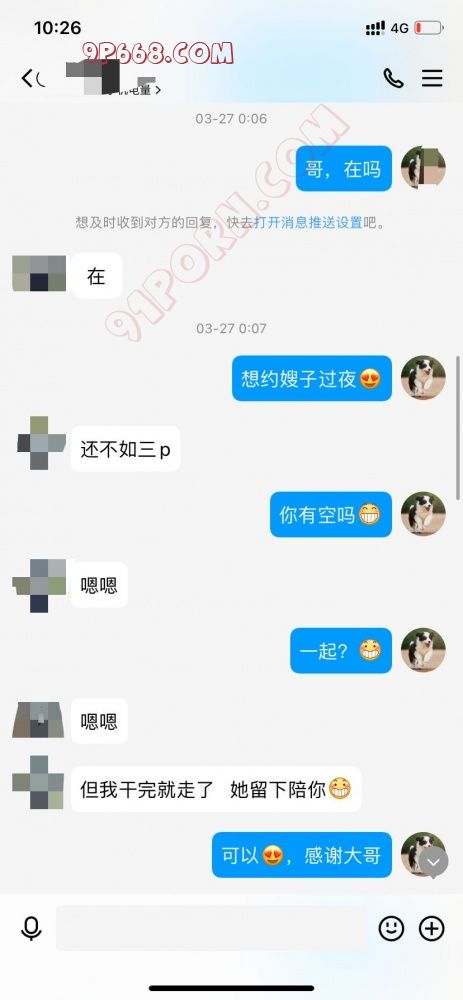Start a voice call with this contact
This screenshot has width=463, height=1000.
(393, 78)
